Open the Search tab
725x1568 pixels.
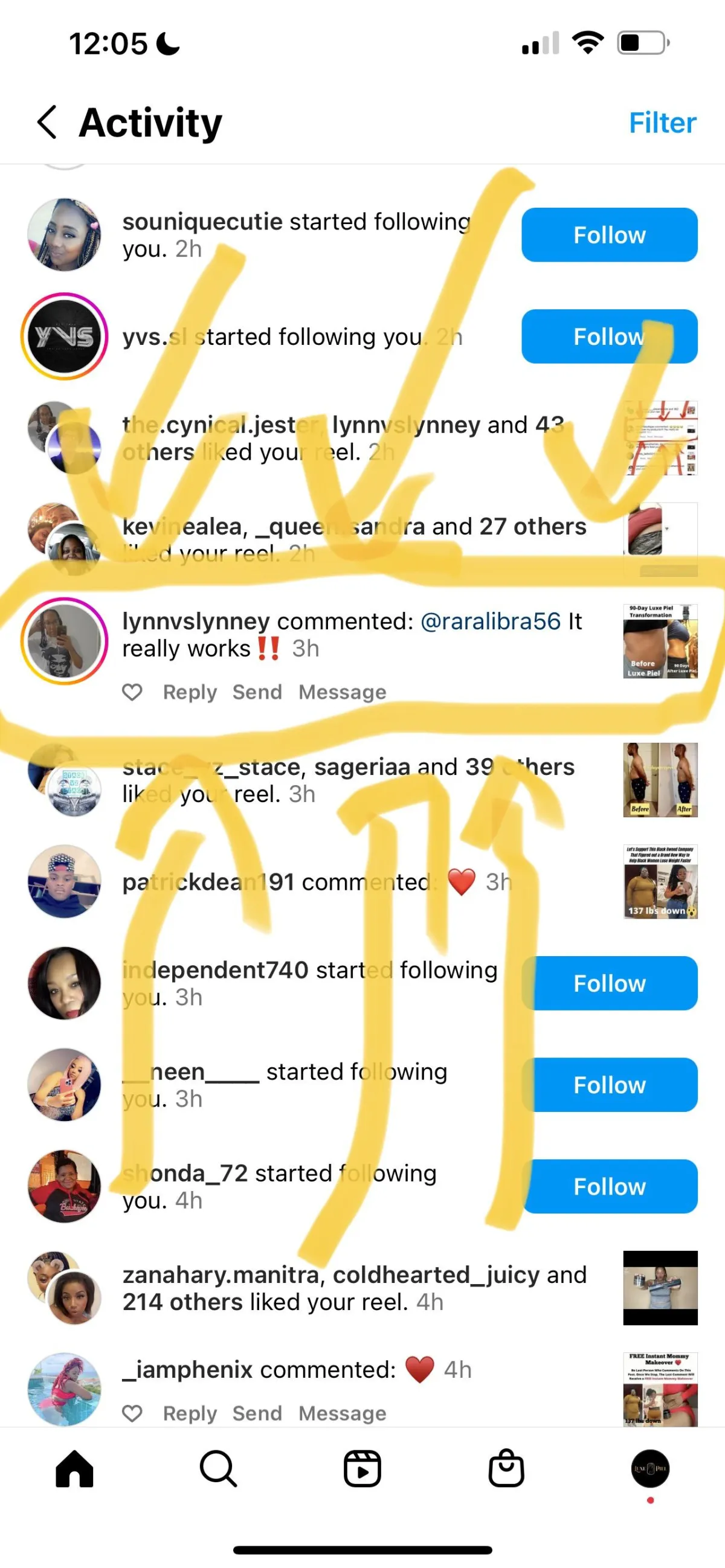pos(218,1468)
